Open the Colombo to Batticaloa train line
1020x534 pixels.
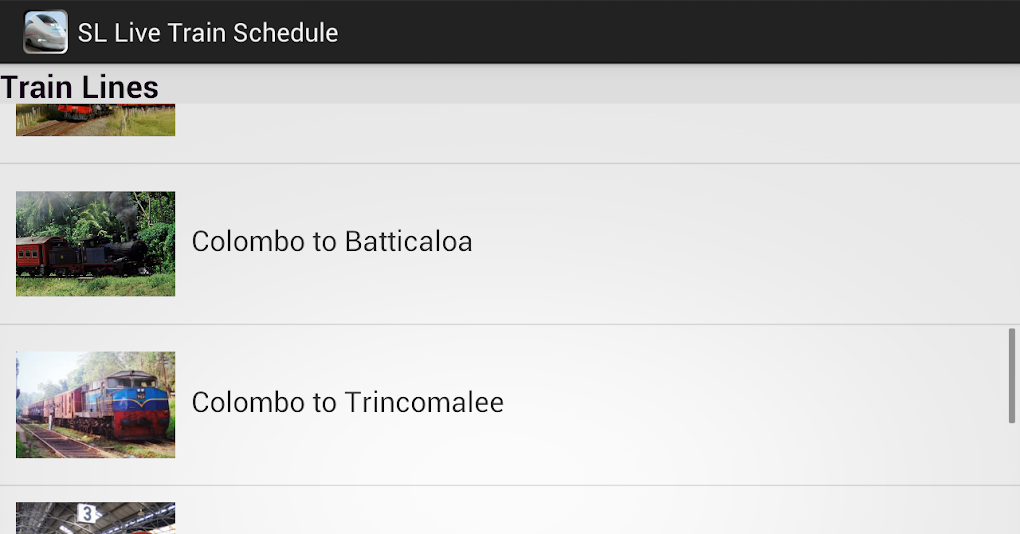tap(332, 242)
